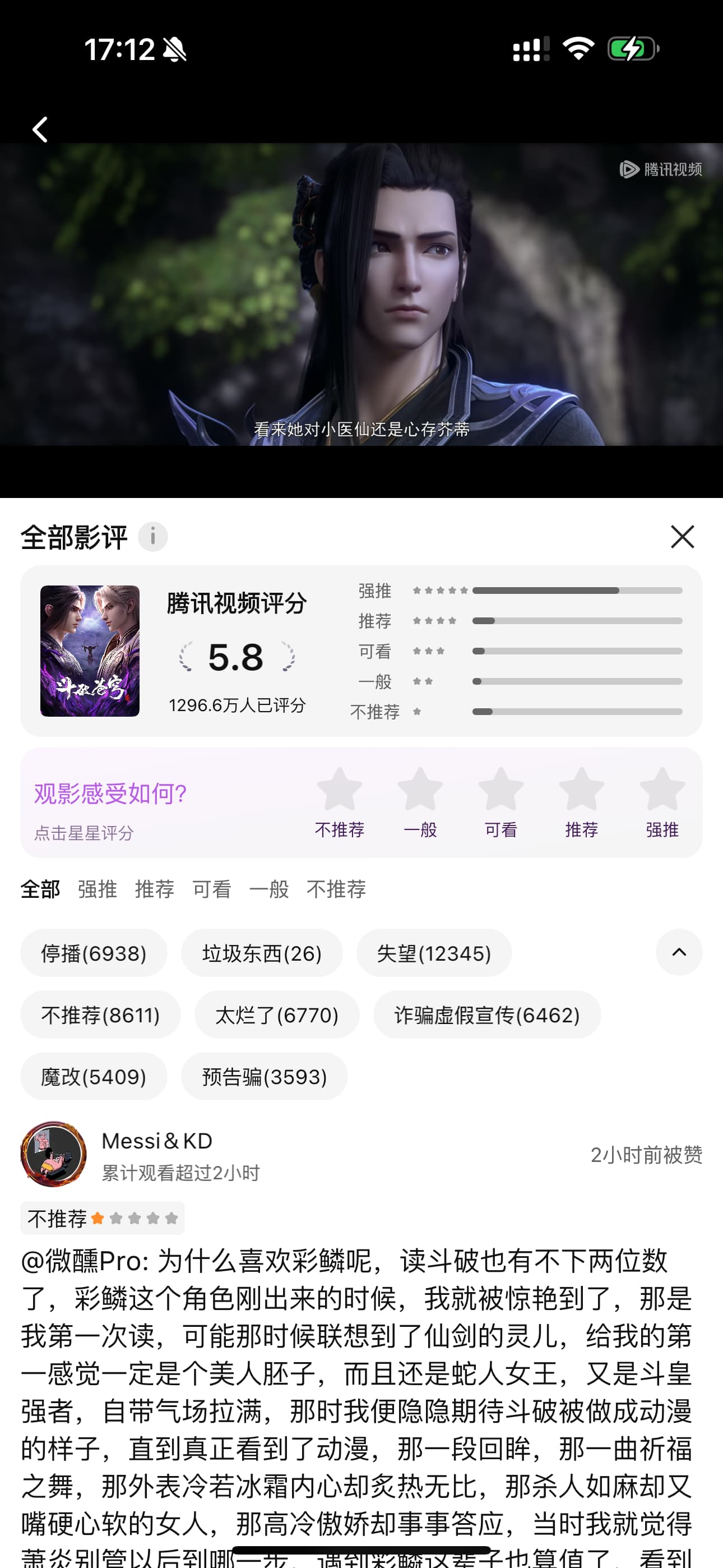
Task: Select the 停播(6938) tag chip
Action: click(94, 953)
